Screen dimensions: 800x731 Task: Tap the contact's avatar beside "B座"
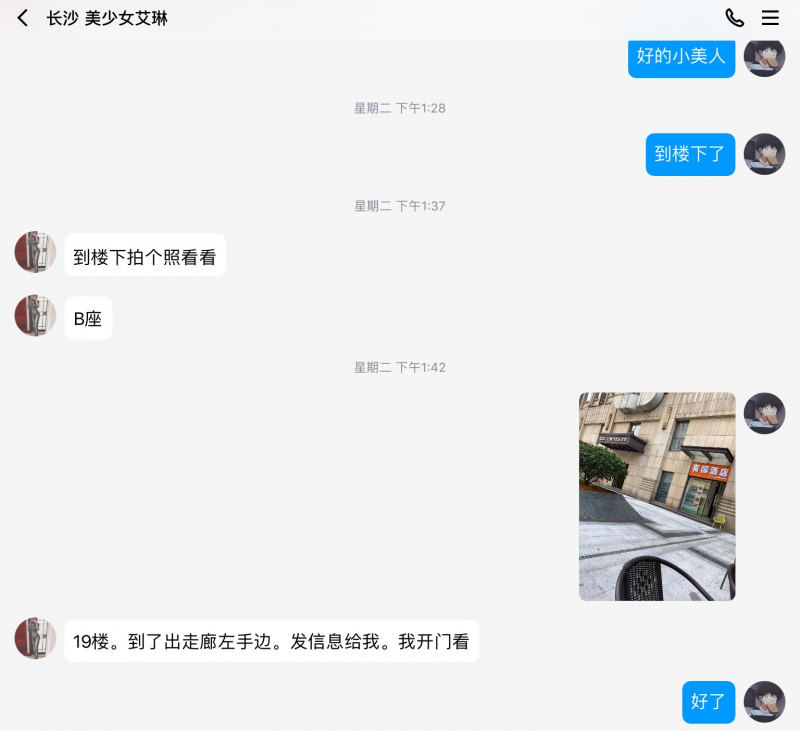tap(35, 315)
